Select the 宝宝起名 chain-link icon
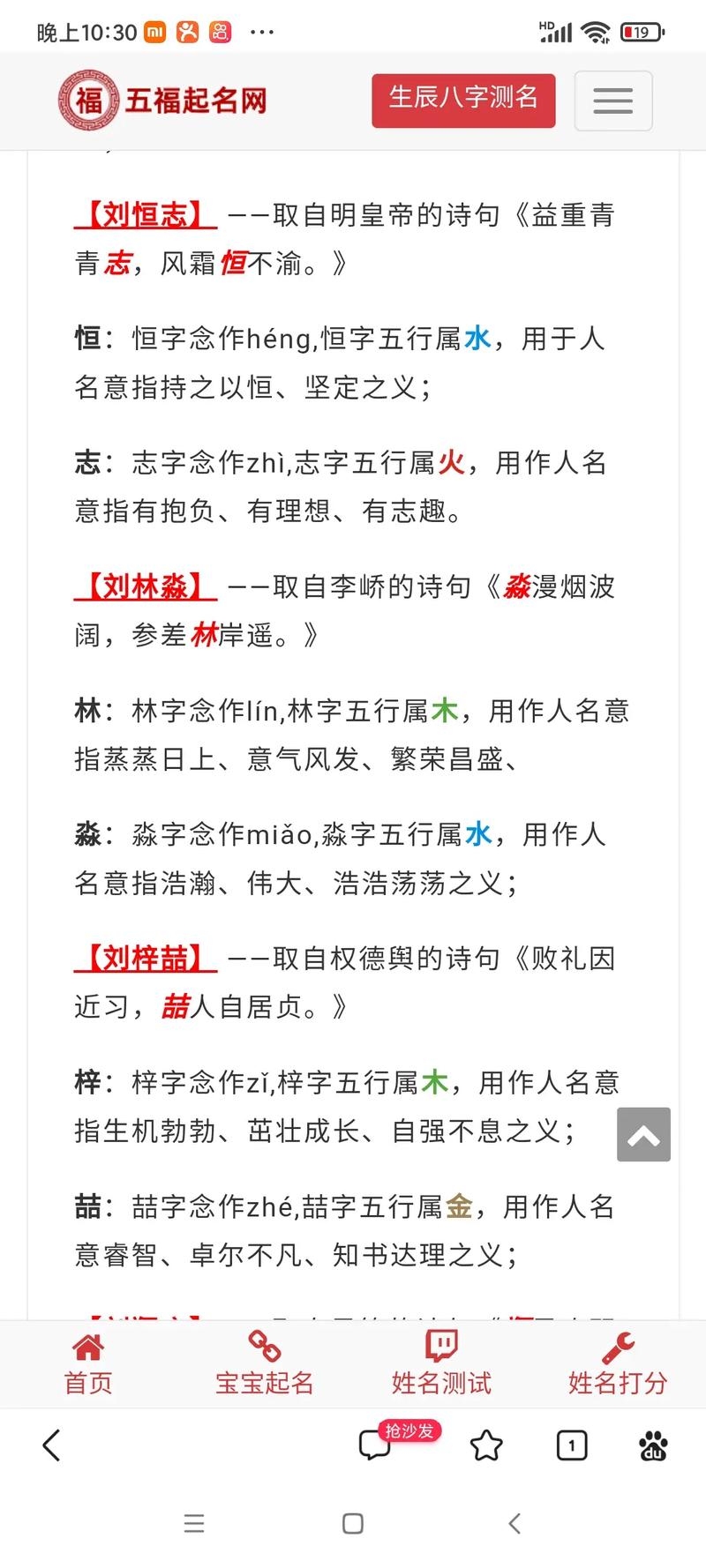This screenshot has width=706, height=1568. [x=264, y=1347]
